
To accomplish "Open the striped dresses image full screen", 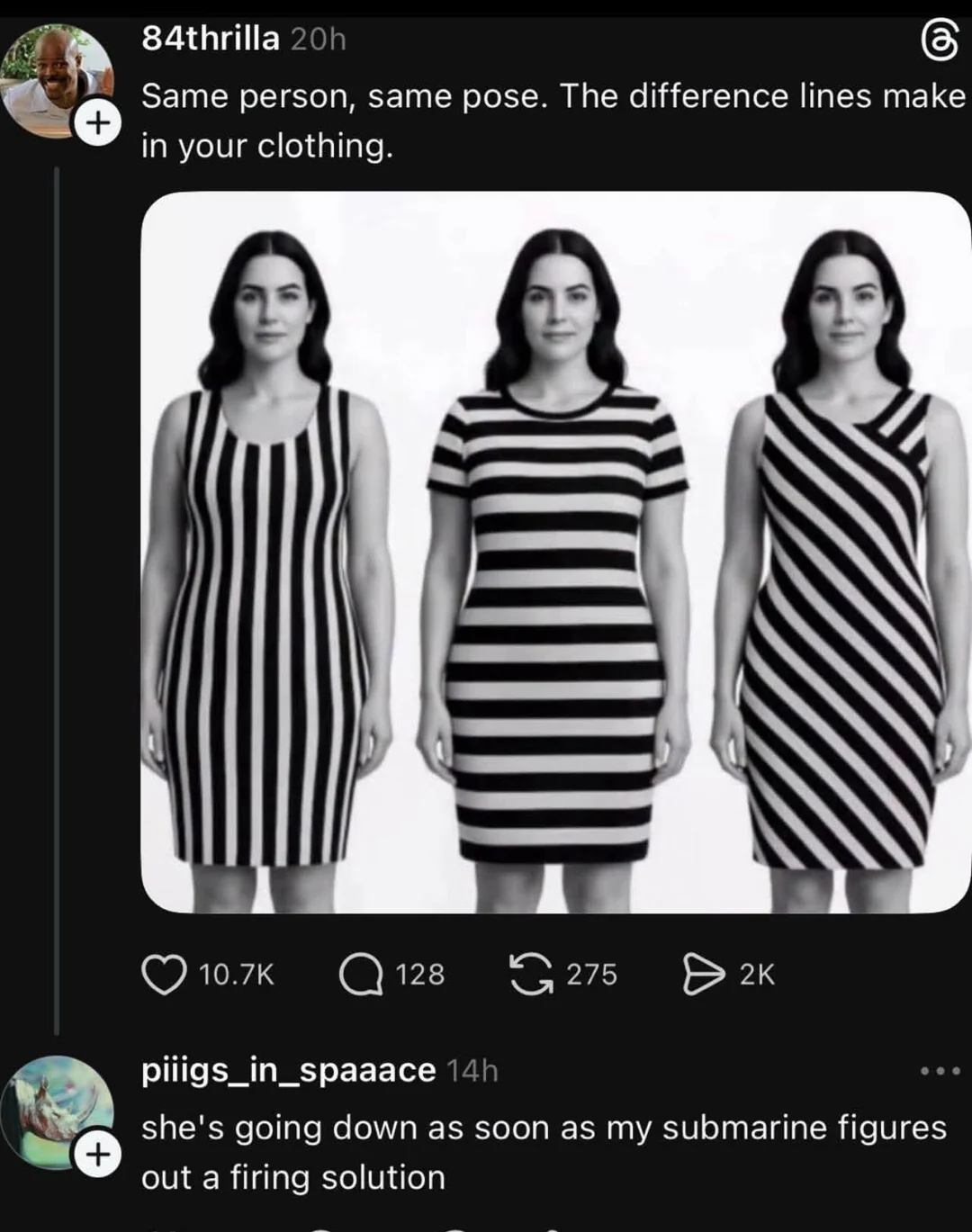I will [555, 552].
